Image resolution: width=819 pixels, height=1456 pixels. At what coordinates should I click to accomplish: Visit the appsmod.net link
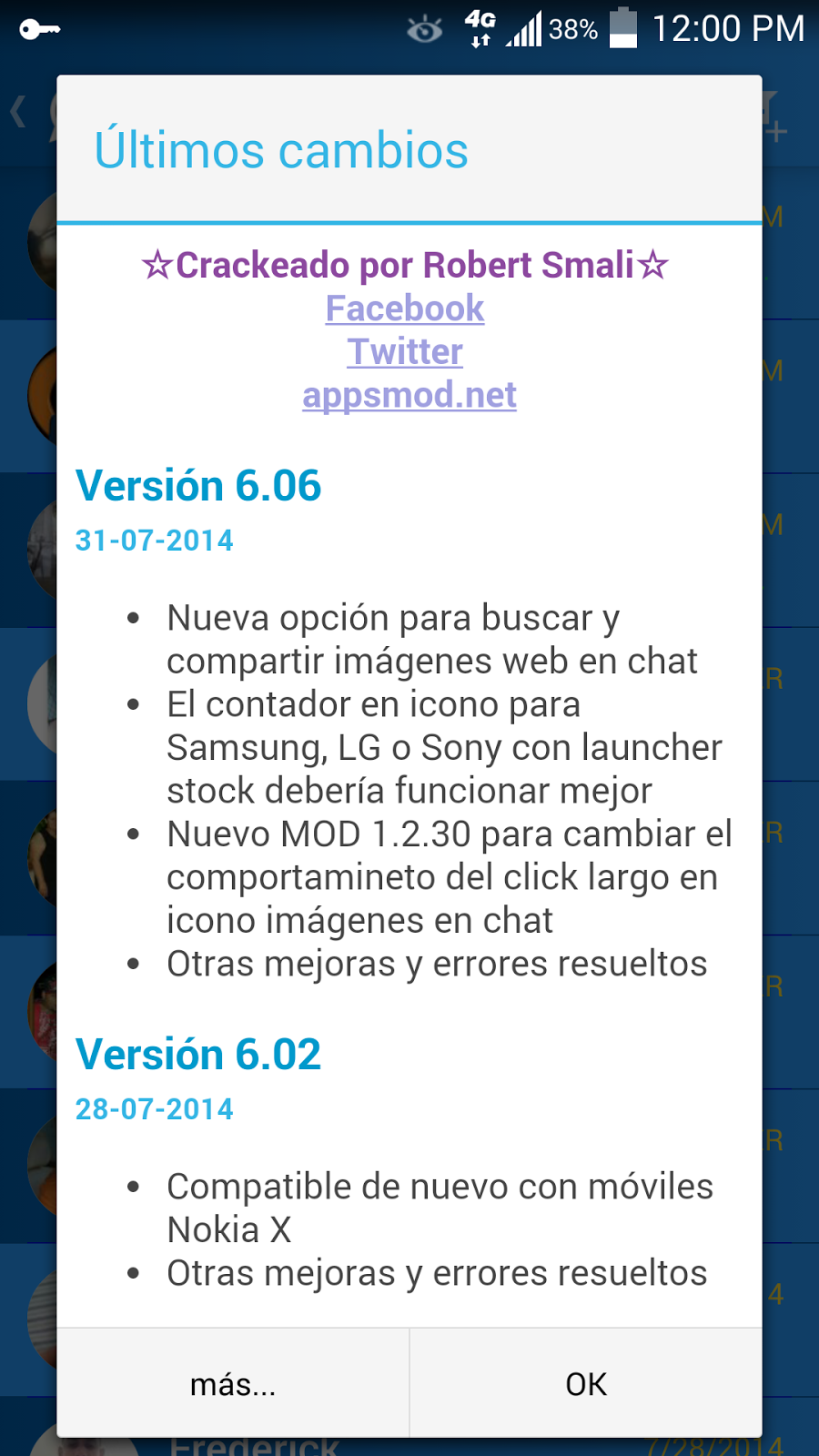click(409, 395)
